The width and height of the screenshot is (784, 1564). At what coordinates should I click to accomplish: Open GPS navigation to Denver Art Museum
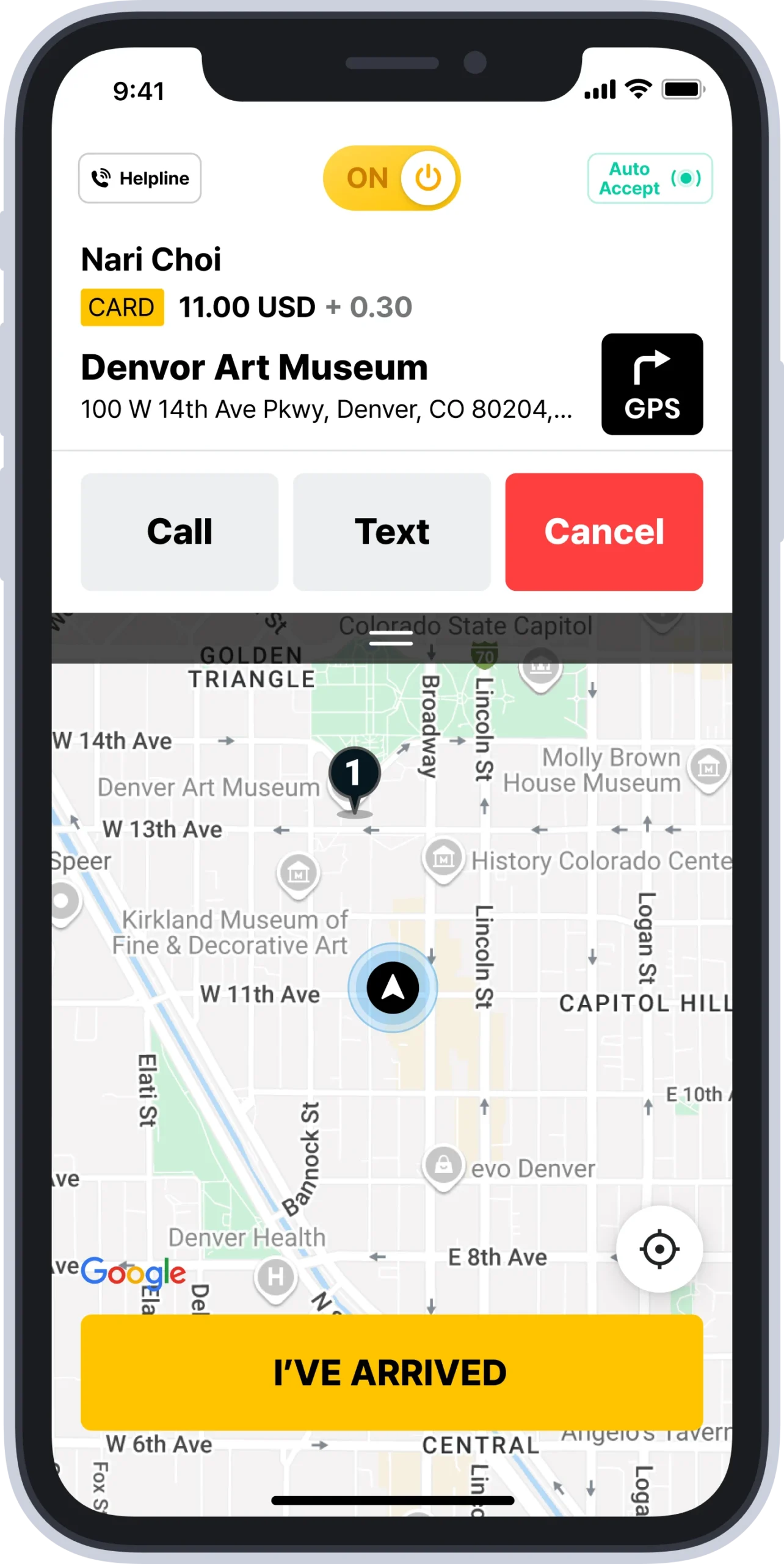(x=652, y=384)
